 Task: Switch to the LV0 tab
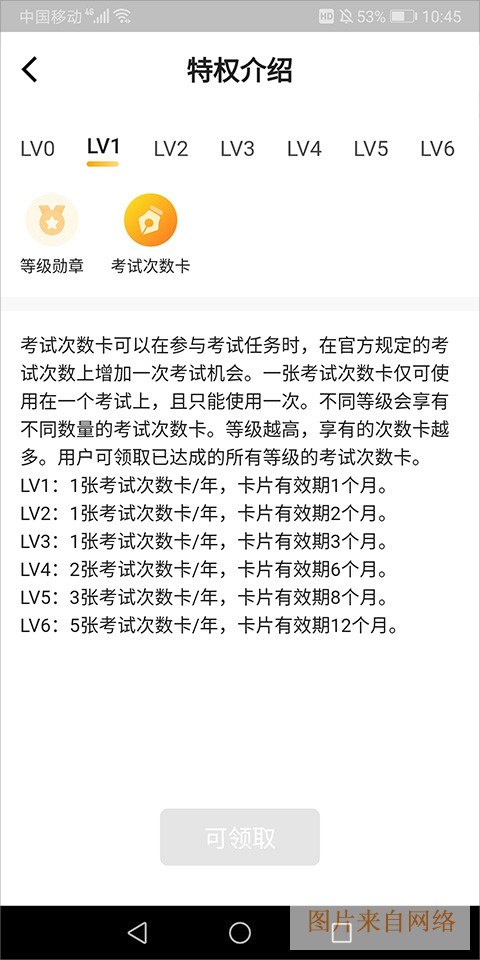pos(37,149)
